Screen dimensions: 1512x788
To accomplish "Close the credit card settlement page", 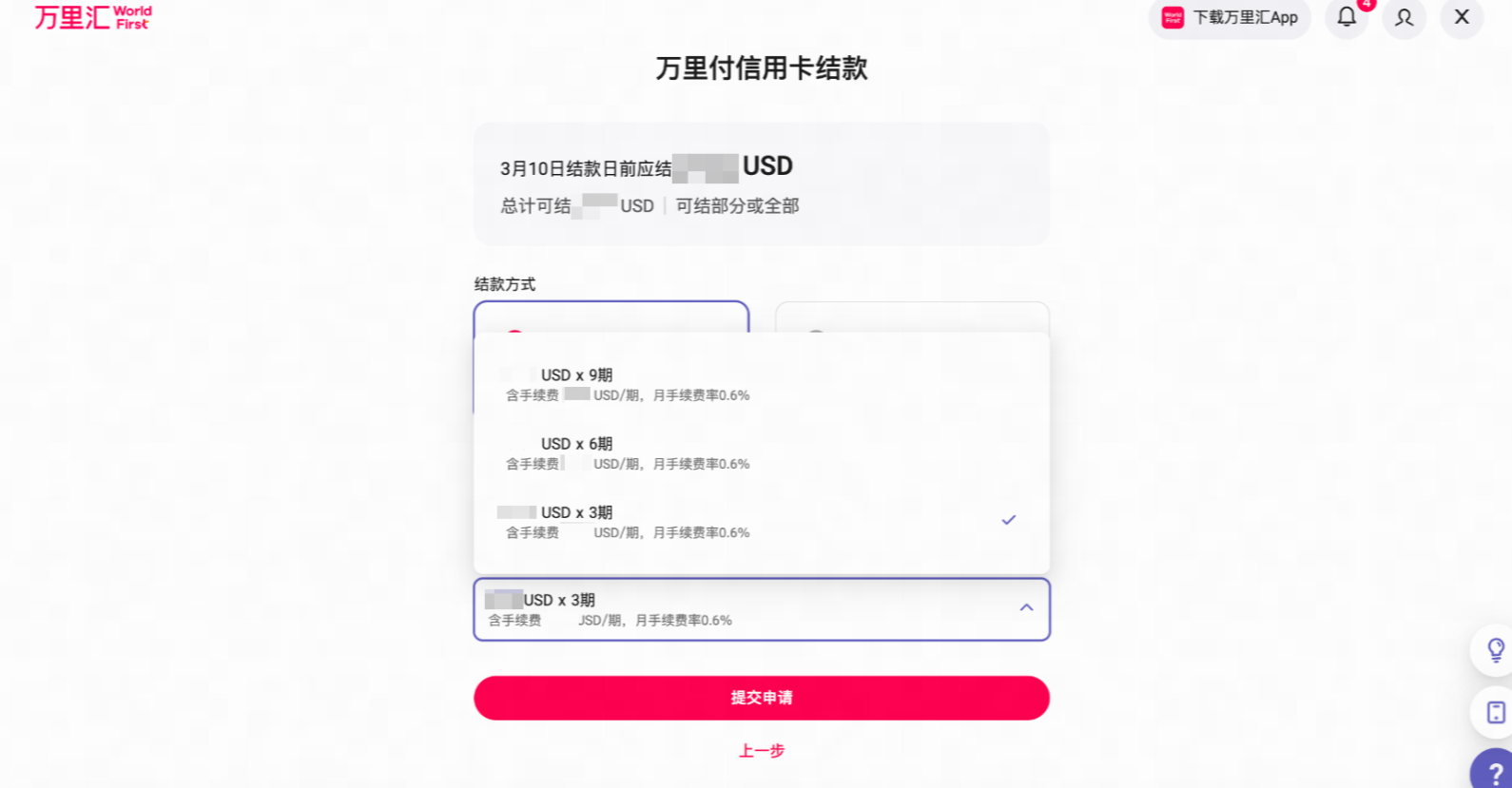I will coord(1462,17).
